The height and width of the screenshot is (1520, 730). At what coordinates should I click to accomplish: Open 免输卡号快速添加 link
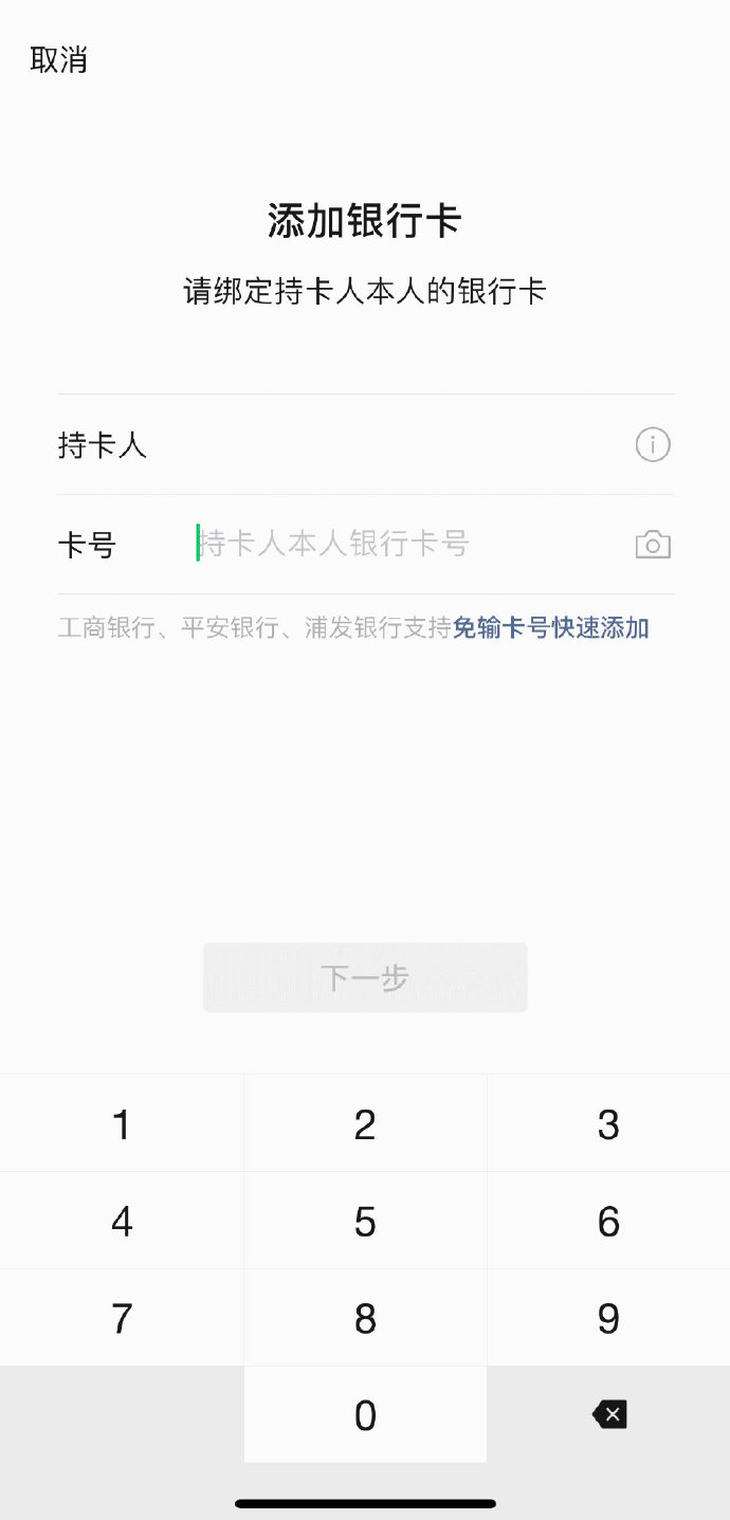click(x=551, y=628)
